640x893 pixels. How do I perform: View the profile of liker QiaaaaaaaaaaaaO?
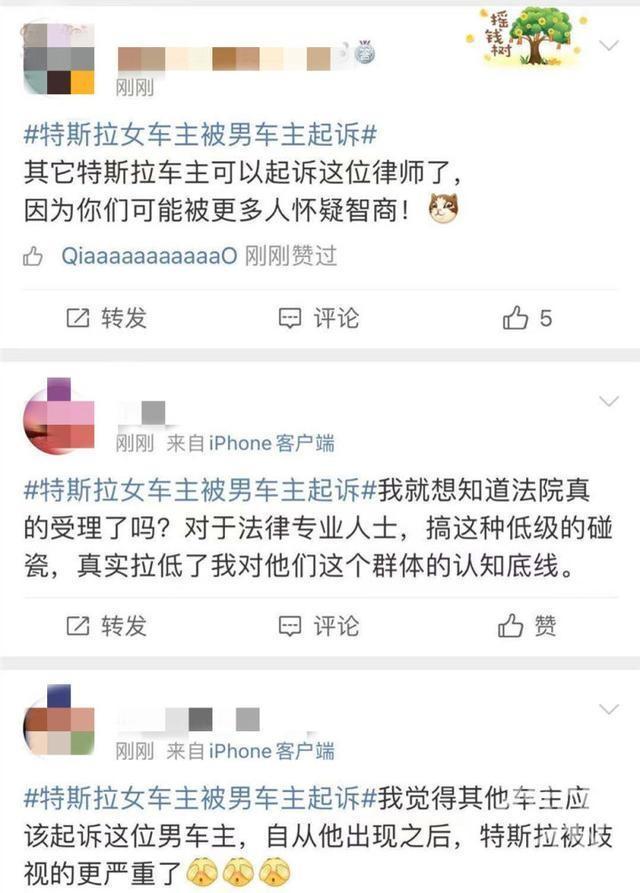click(x=148, y=257)
